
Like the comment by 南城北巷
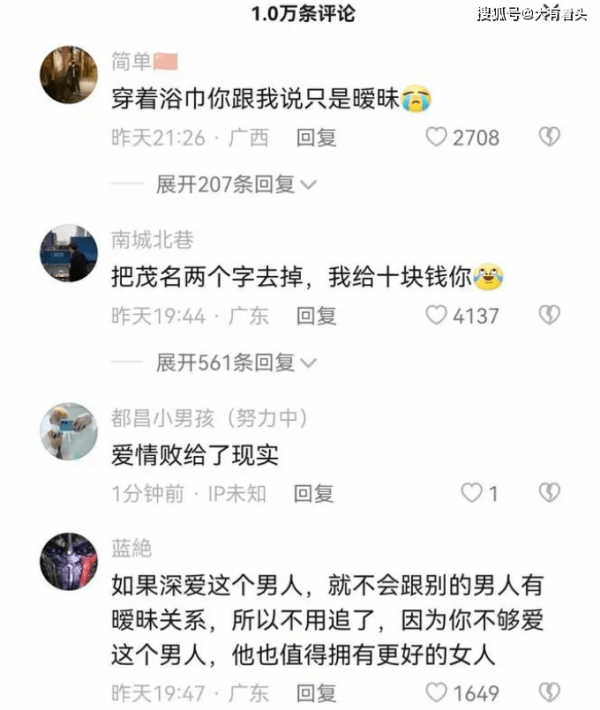click(437, 315)
